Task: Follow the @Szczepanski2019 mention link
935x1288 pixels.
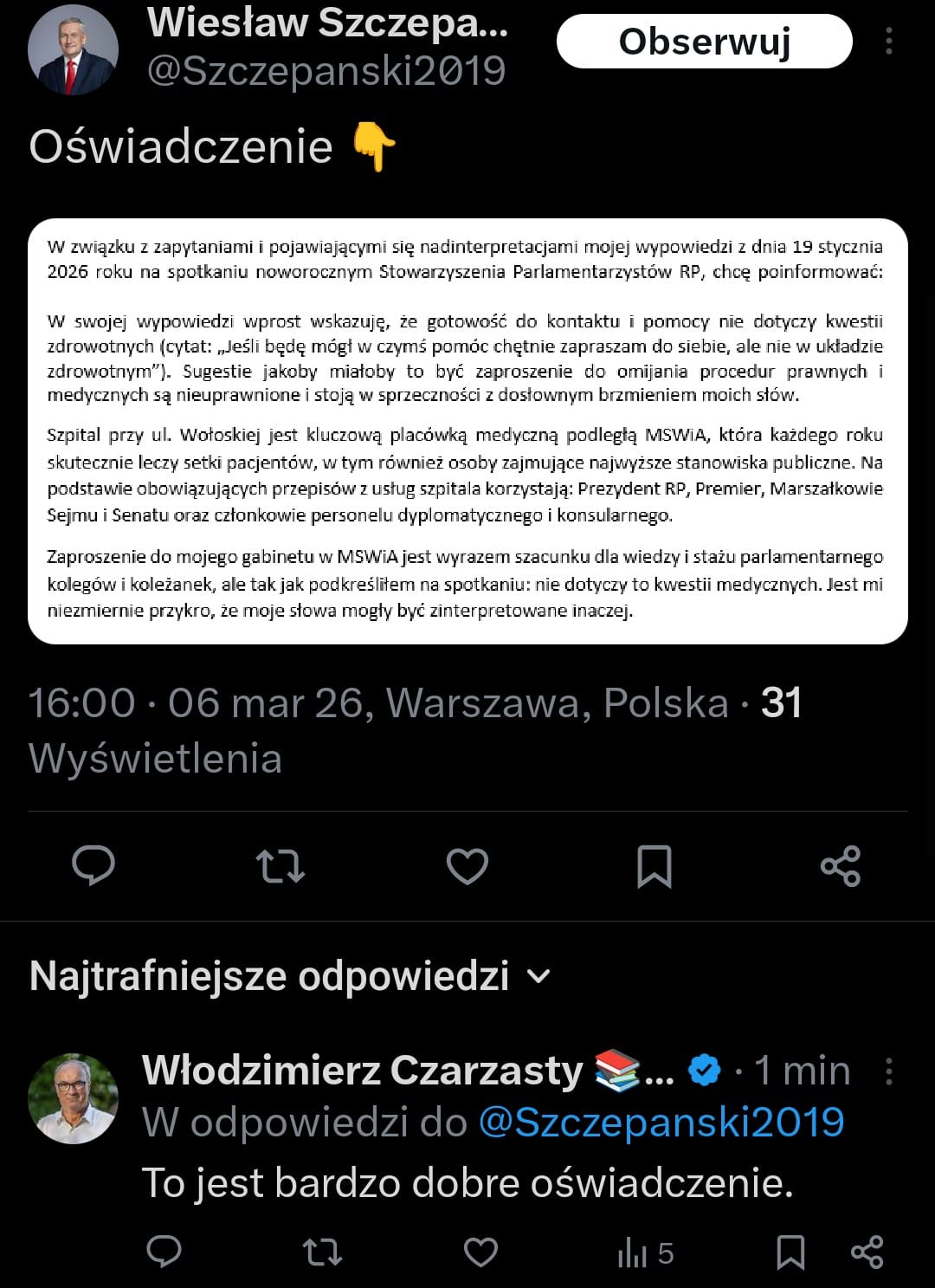Action: click(x=661, y=1123)
